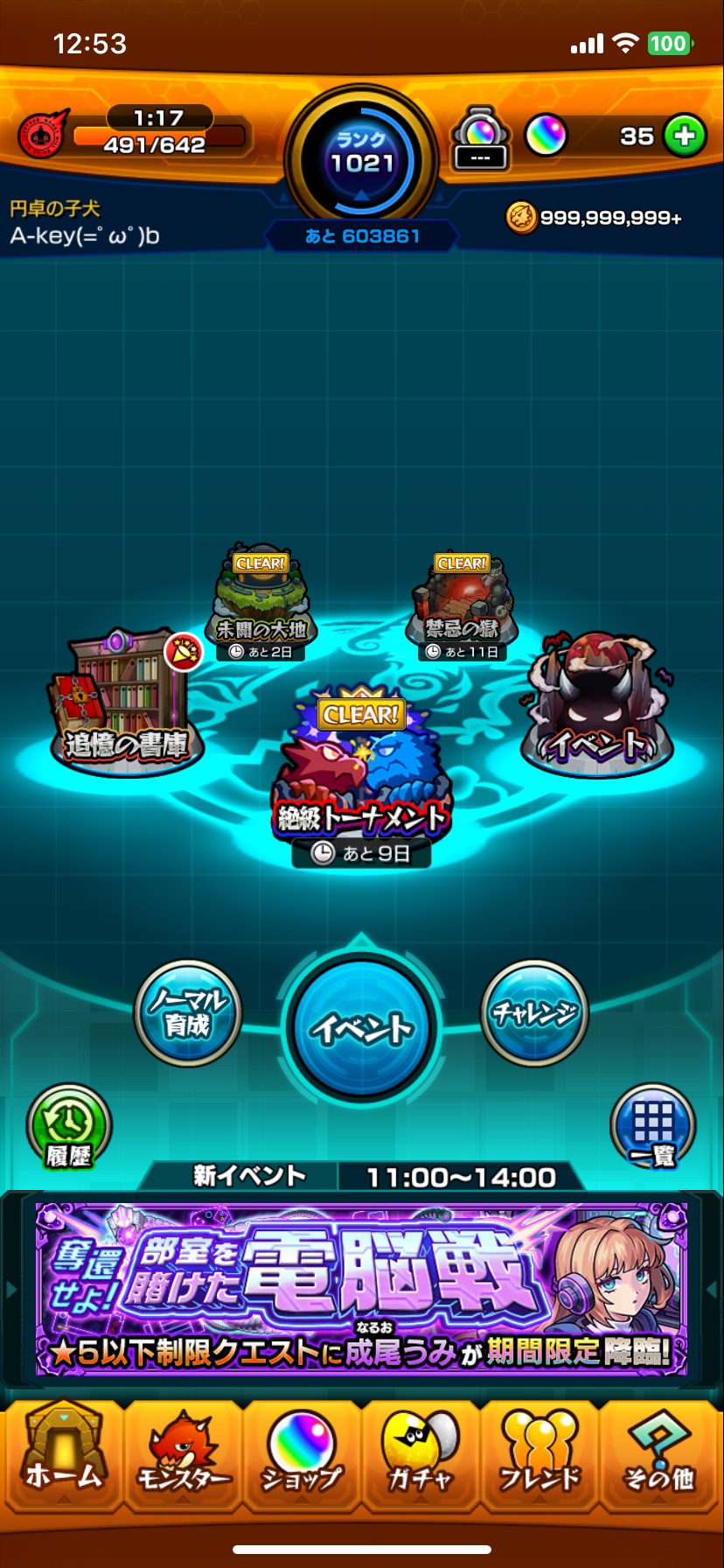The image size is (724, 1568).
Task: Show the next banner with right arrow
Action: point(712,1289)
